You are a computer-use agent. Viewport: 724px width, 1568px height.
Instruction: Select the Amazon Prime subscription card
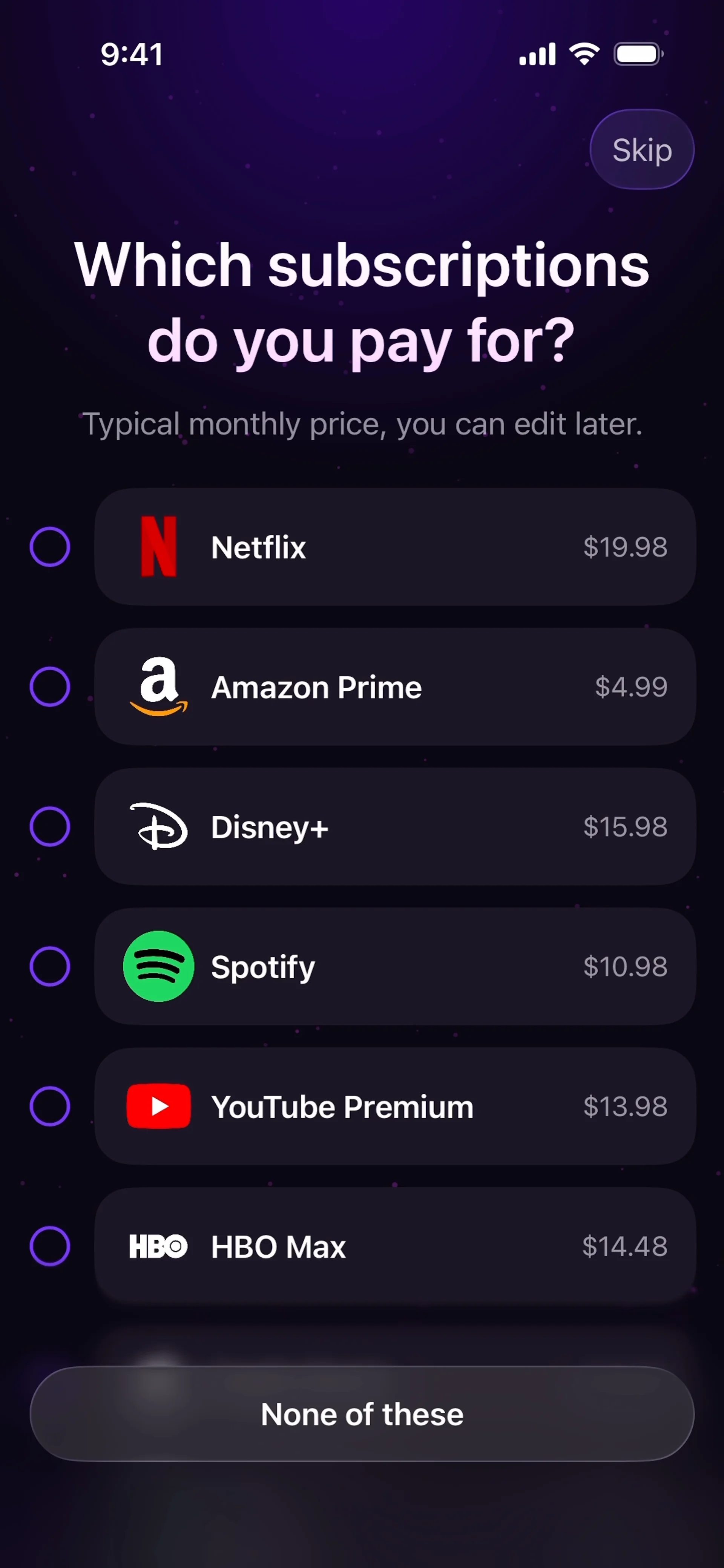[x=394, y=687]
